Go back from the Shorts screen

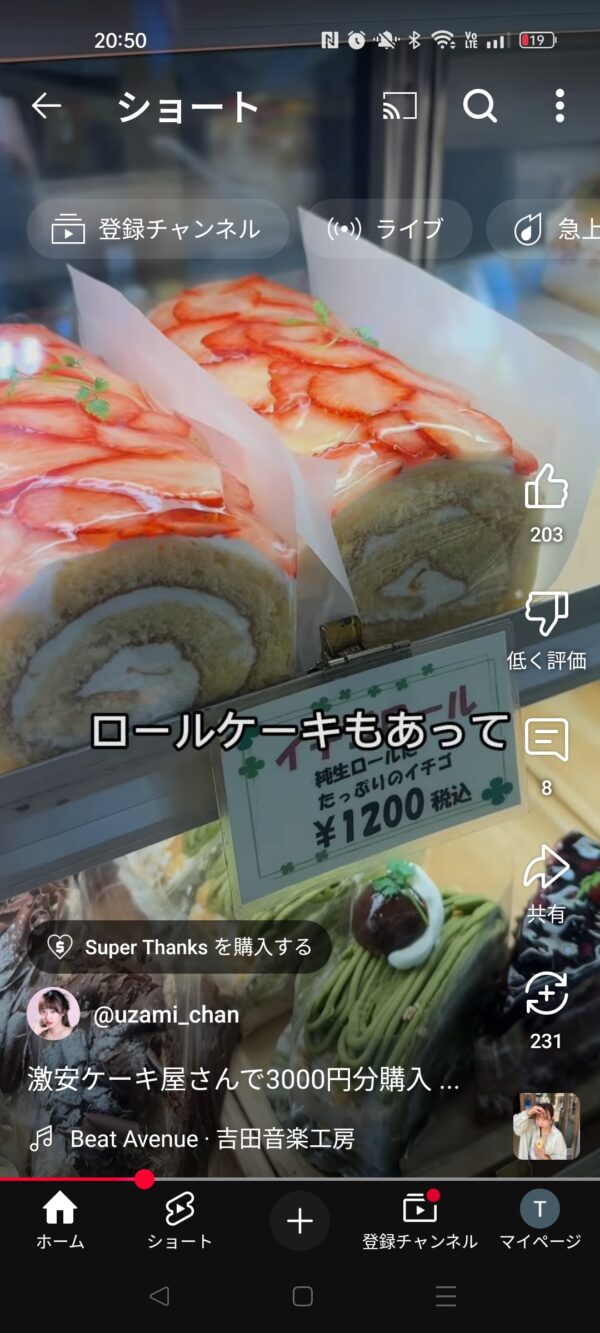click(x=46, y=106)
